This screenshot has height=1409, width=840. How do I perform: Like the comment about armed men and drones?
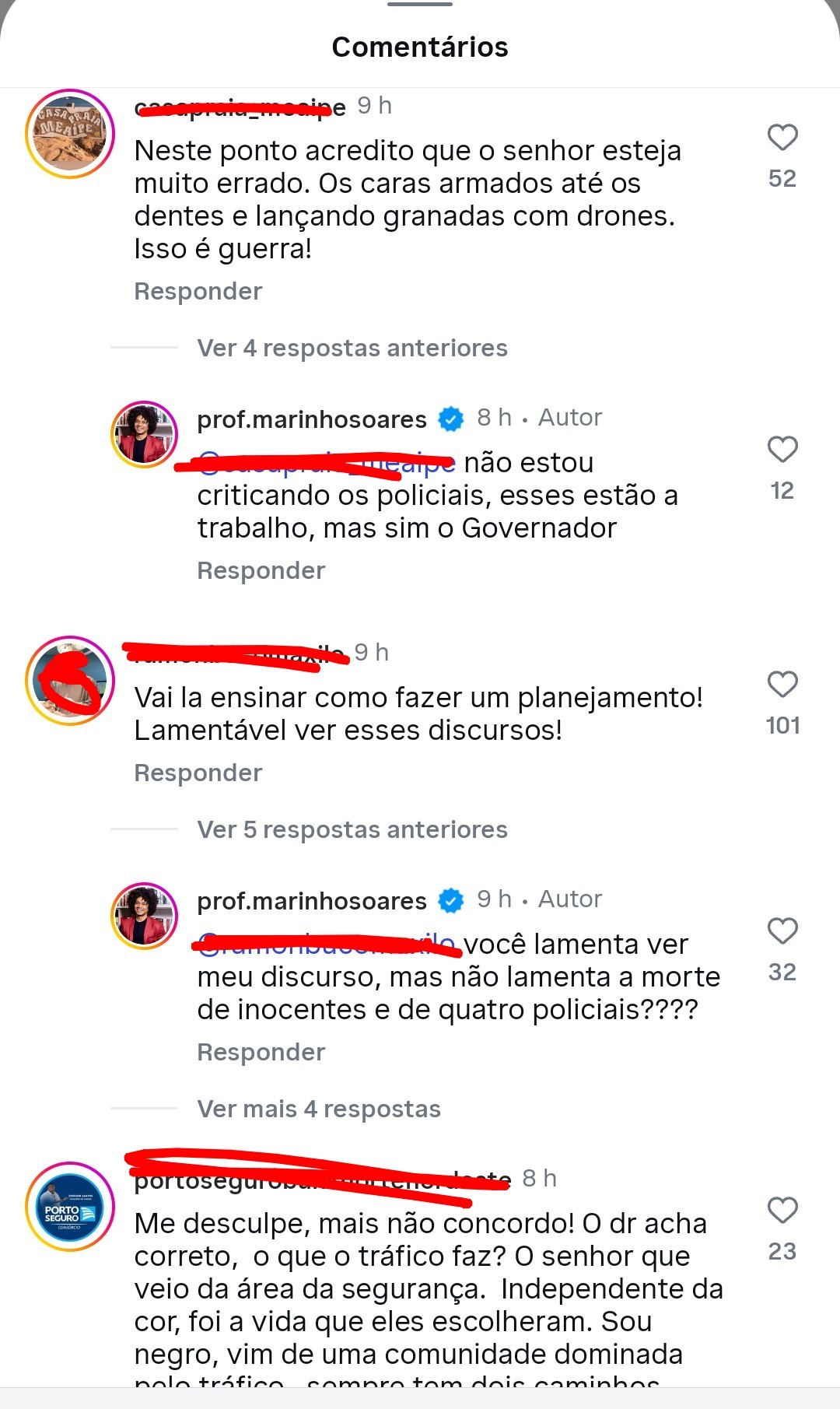click(782, 138)
